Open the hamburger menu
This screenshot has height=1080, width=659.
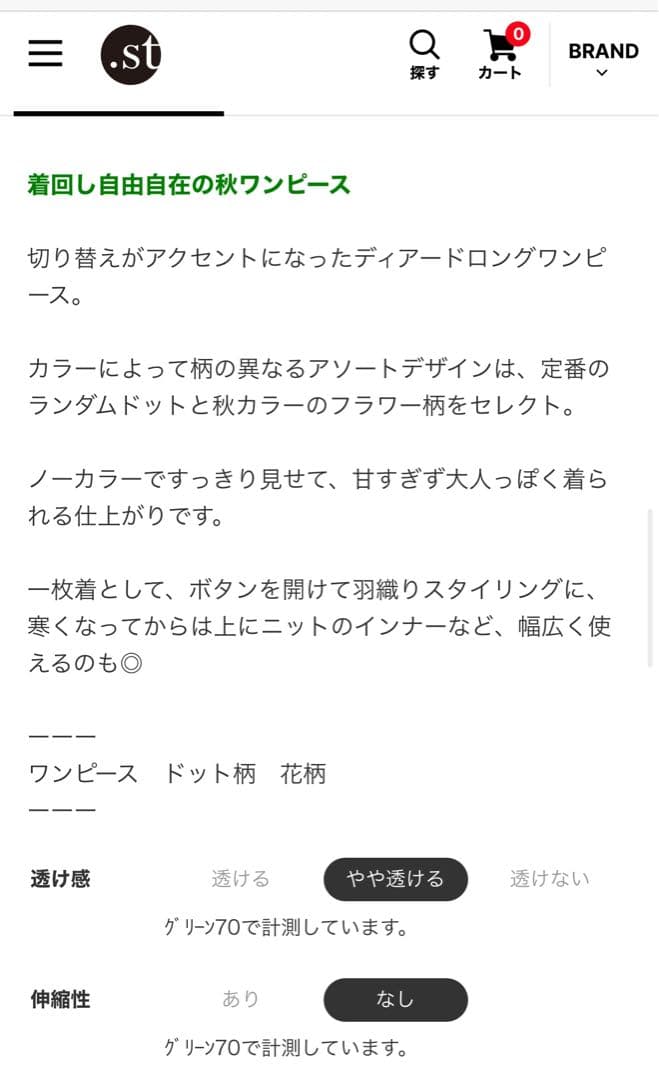(45, 54)
